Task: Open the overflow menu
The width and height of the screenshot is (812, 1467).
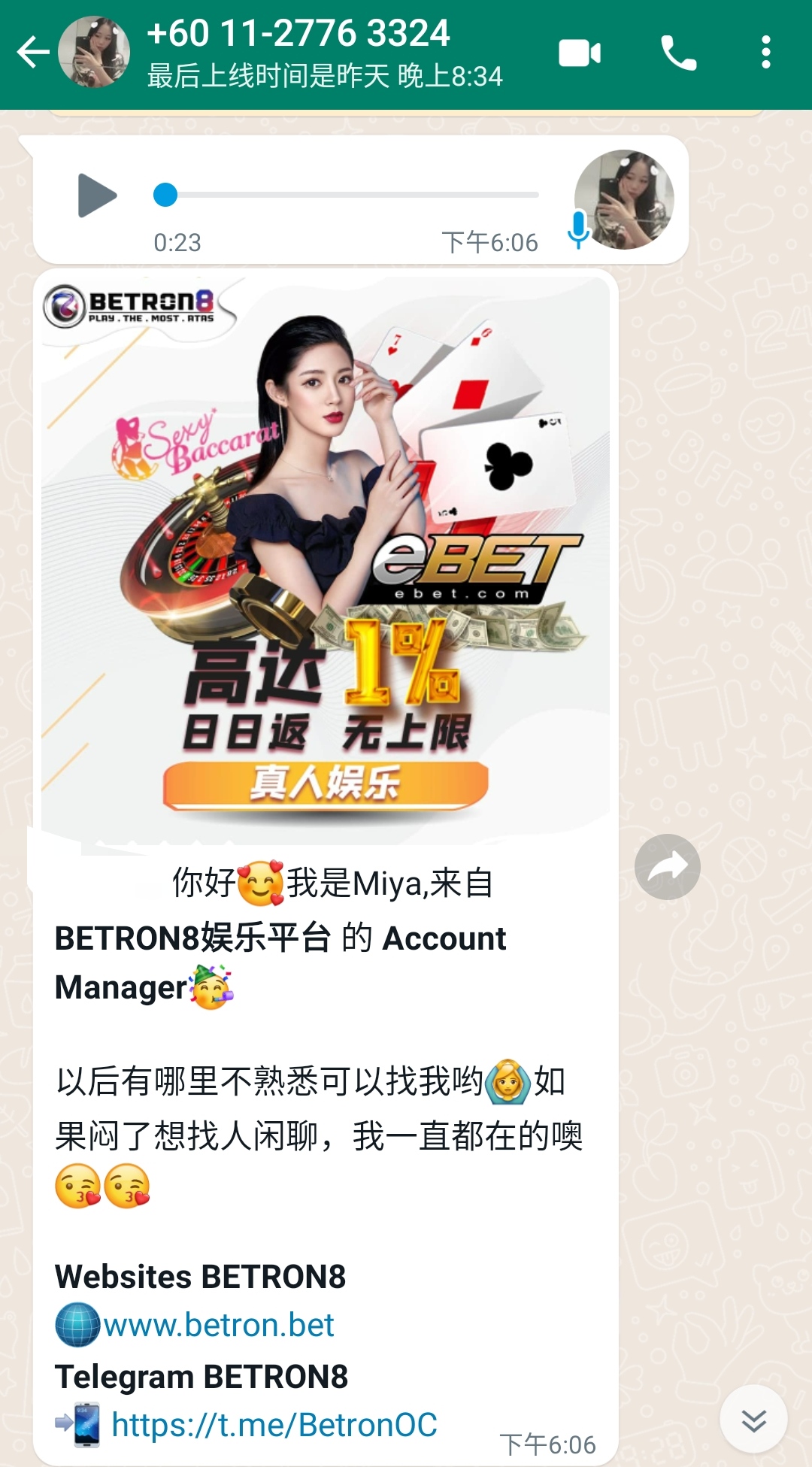Action: point(765,53)
